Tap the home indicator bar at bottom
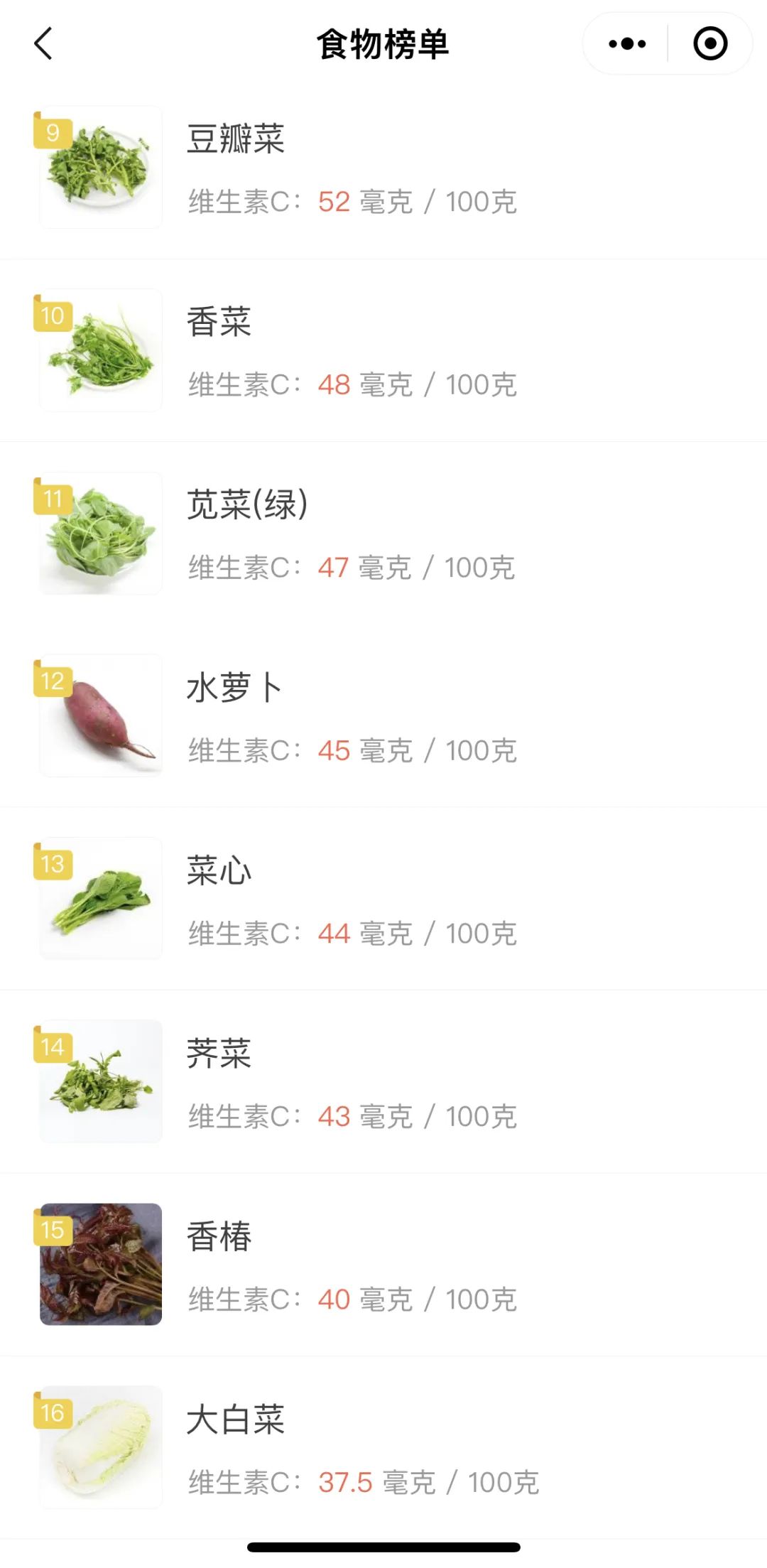The width and height of the screenshot is (767, 1568). [x=383, y=1549]
